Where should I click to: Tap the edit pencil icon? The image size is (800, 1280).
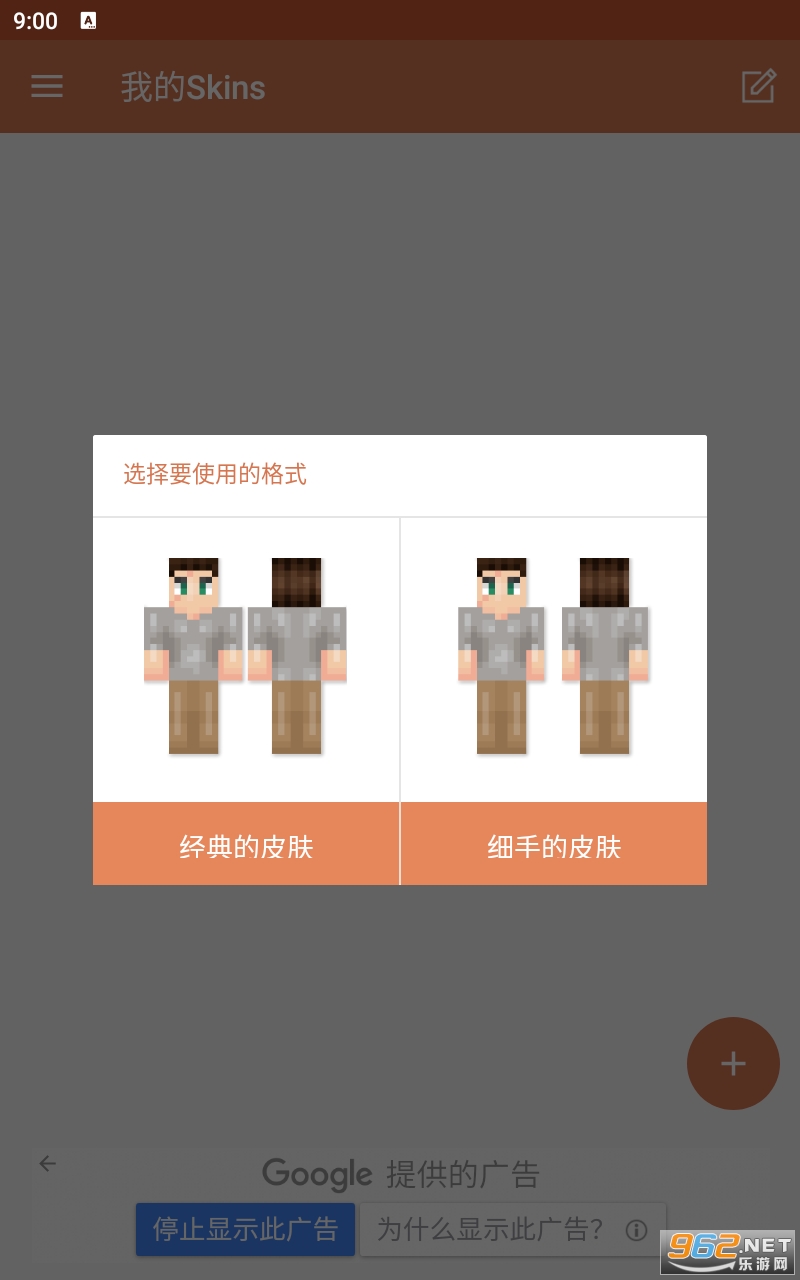tap(758, 87)
